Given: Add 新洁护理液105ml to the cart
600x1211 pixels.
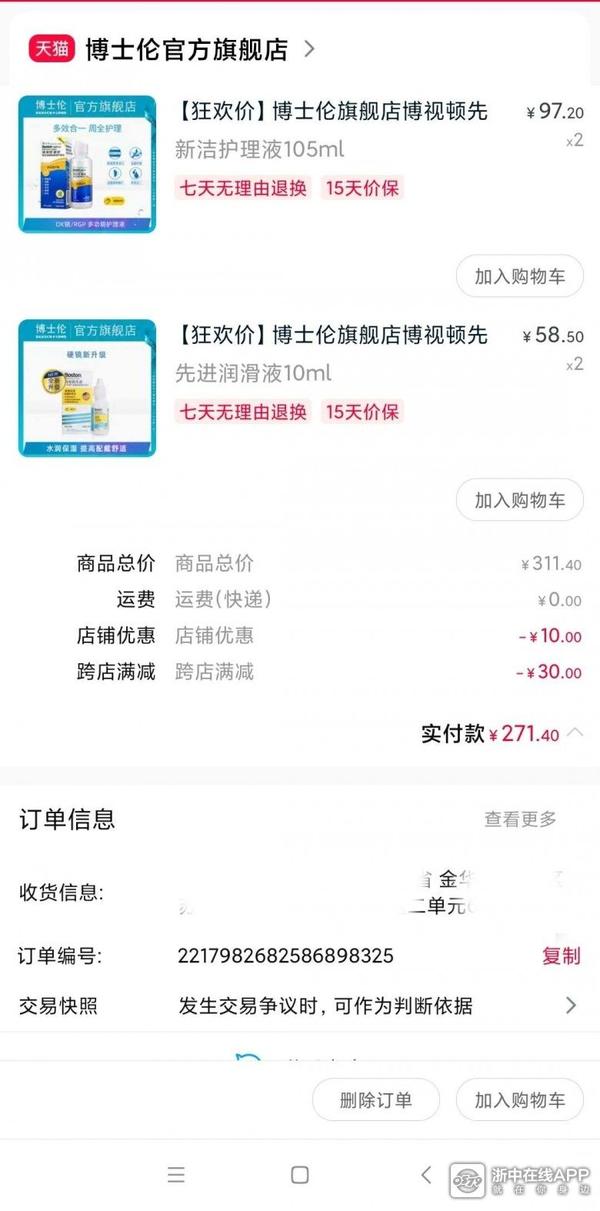Looking at the screenshot, I should coord(519,276).
